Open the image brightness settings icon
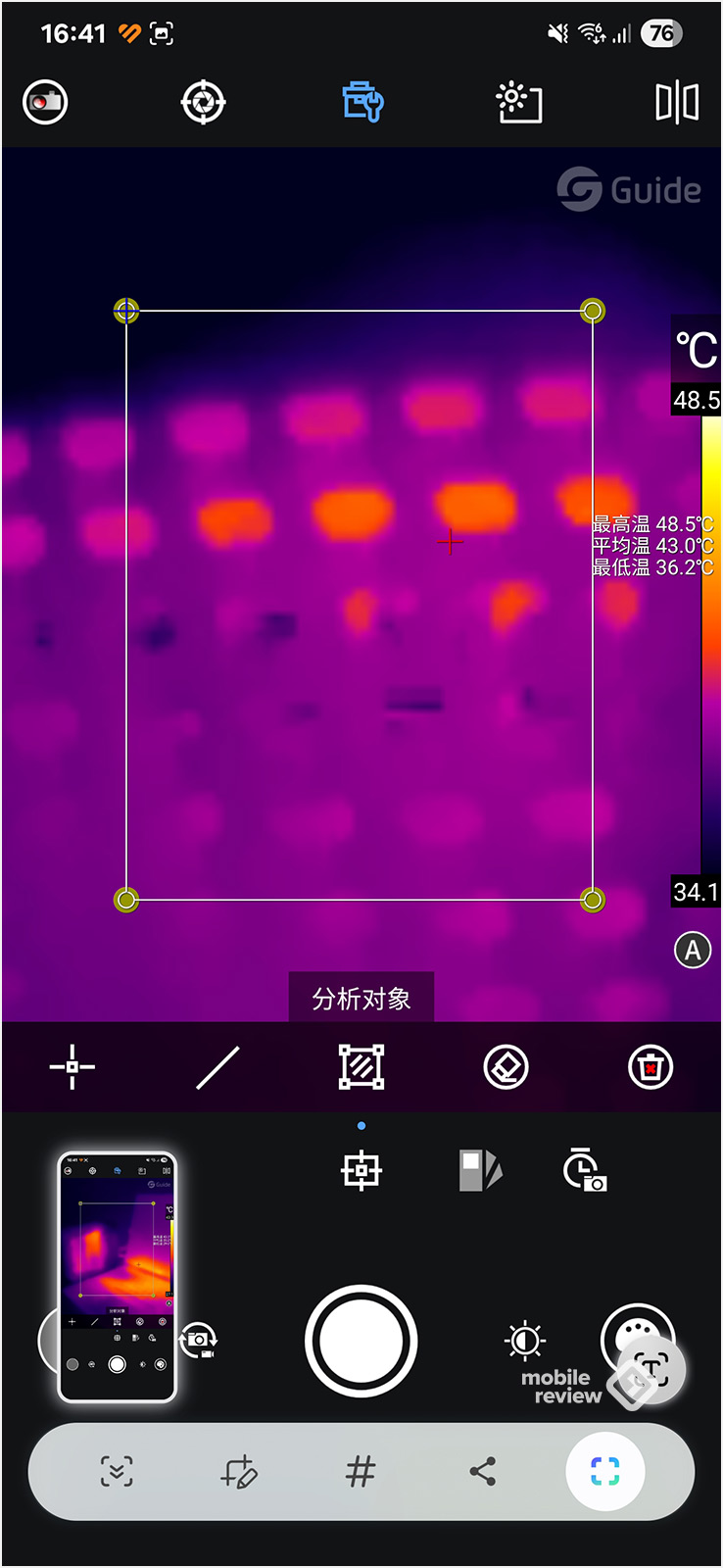Viewport: 723px width, 1568px height. [519, 102]
